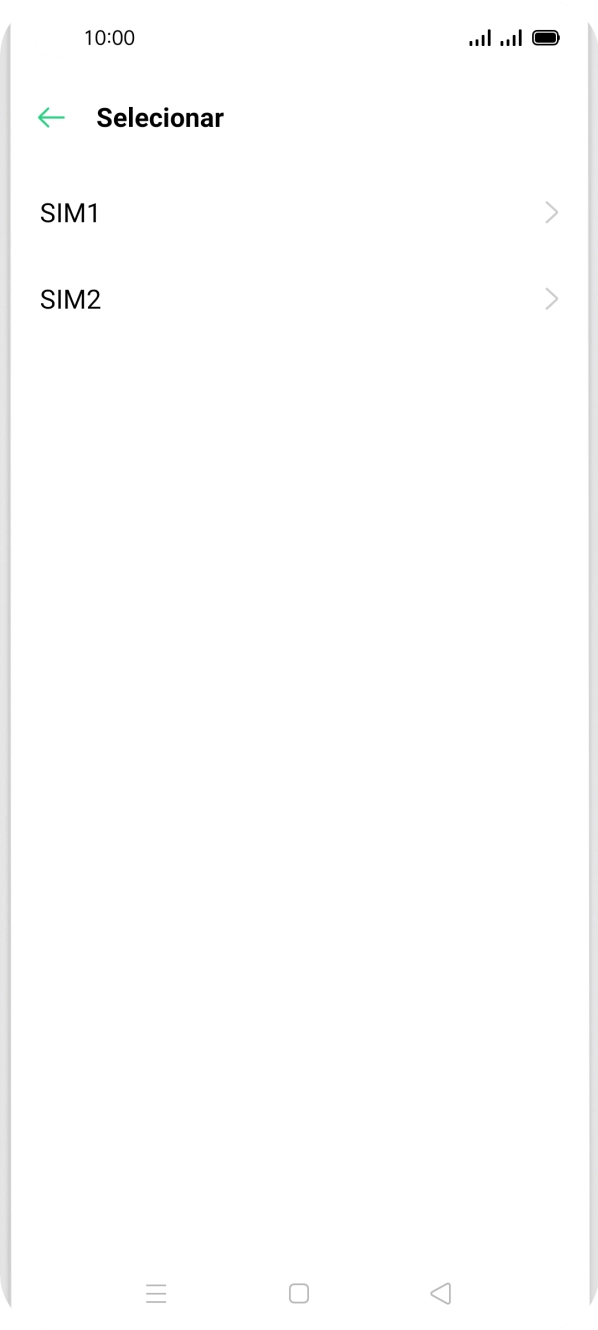Go back using the green arrow
The height and width of the screenshot is (1330, 598).
click(51, 118)
